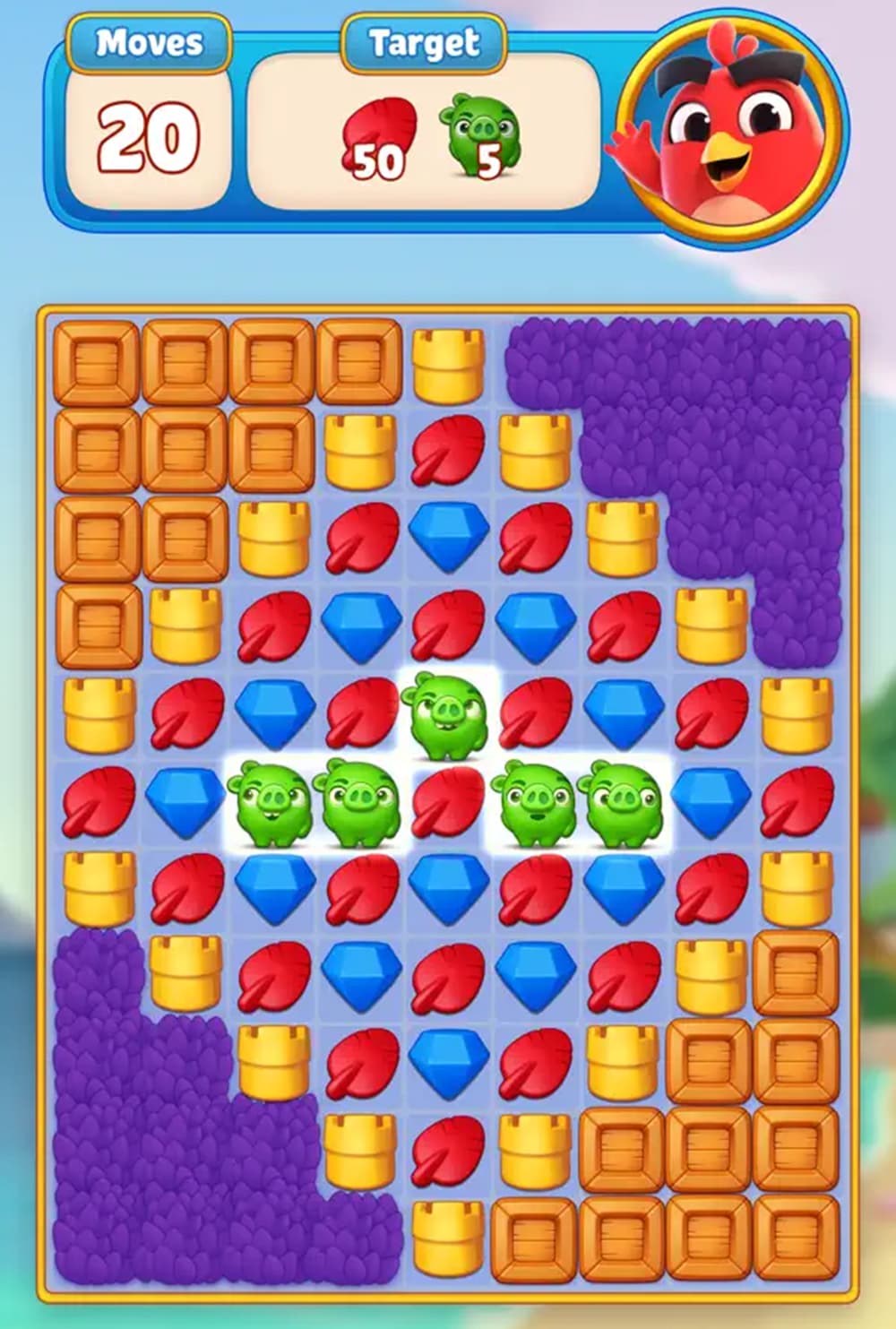Tap the blue gem directly above the lone pig
This screenshot has height=1329, width=896.
(x=448, y=536)
